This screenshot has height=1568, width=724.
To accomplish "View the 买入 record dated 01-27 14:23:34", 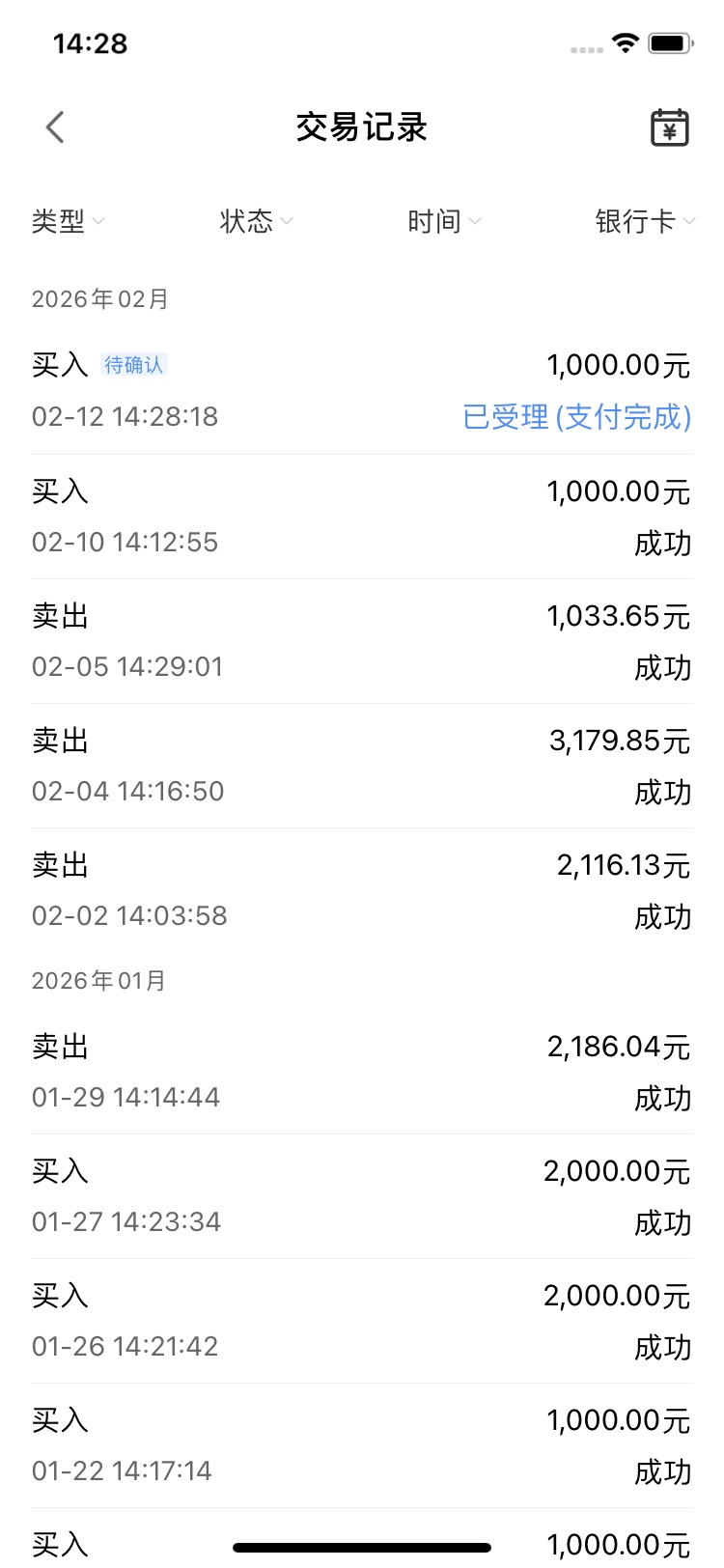I will (362, 1196).
